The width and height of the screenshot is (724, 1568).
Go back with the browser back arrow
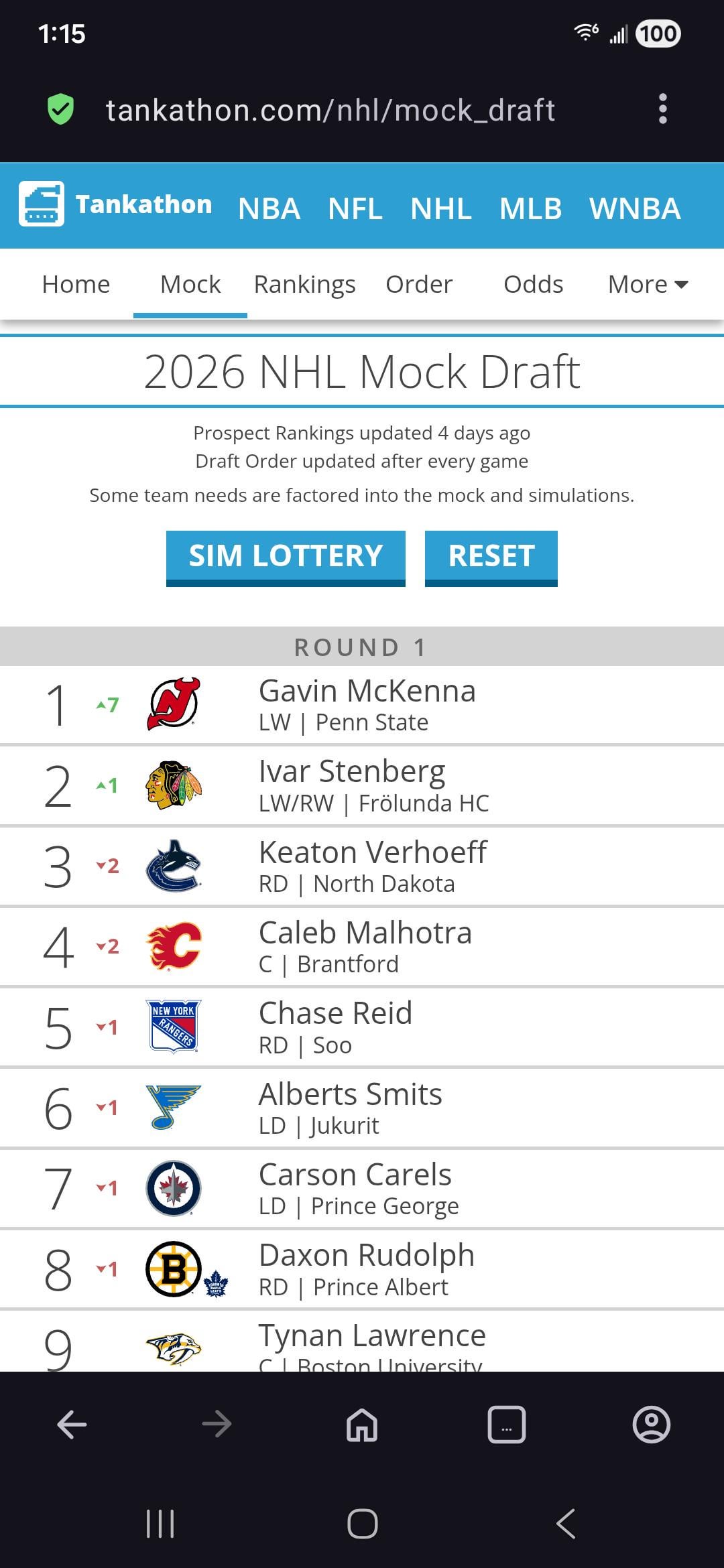point(72,1424)
